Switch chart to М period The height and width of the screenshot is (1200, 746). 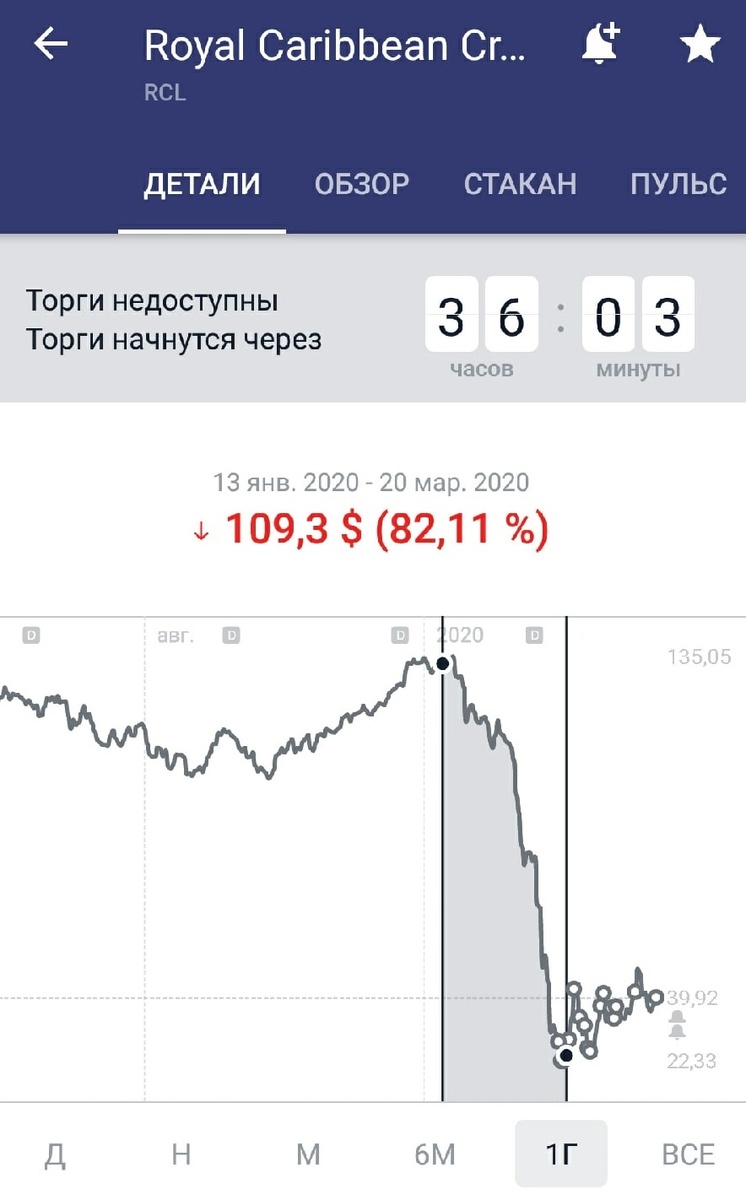click(x=308, y=1153)
